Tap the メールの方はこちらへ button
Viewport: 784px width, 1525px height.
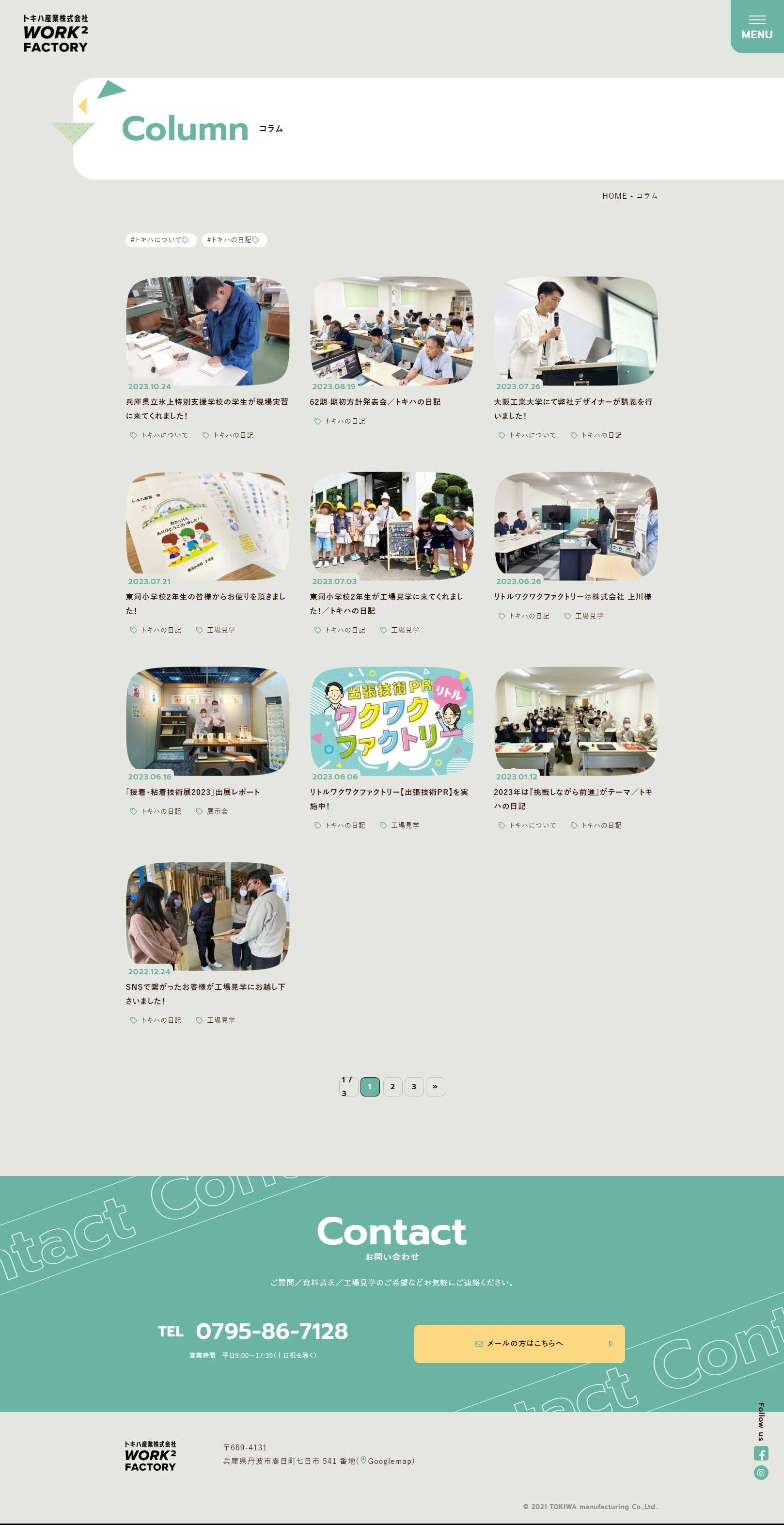519,1343
